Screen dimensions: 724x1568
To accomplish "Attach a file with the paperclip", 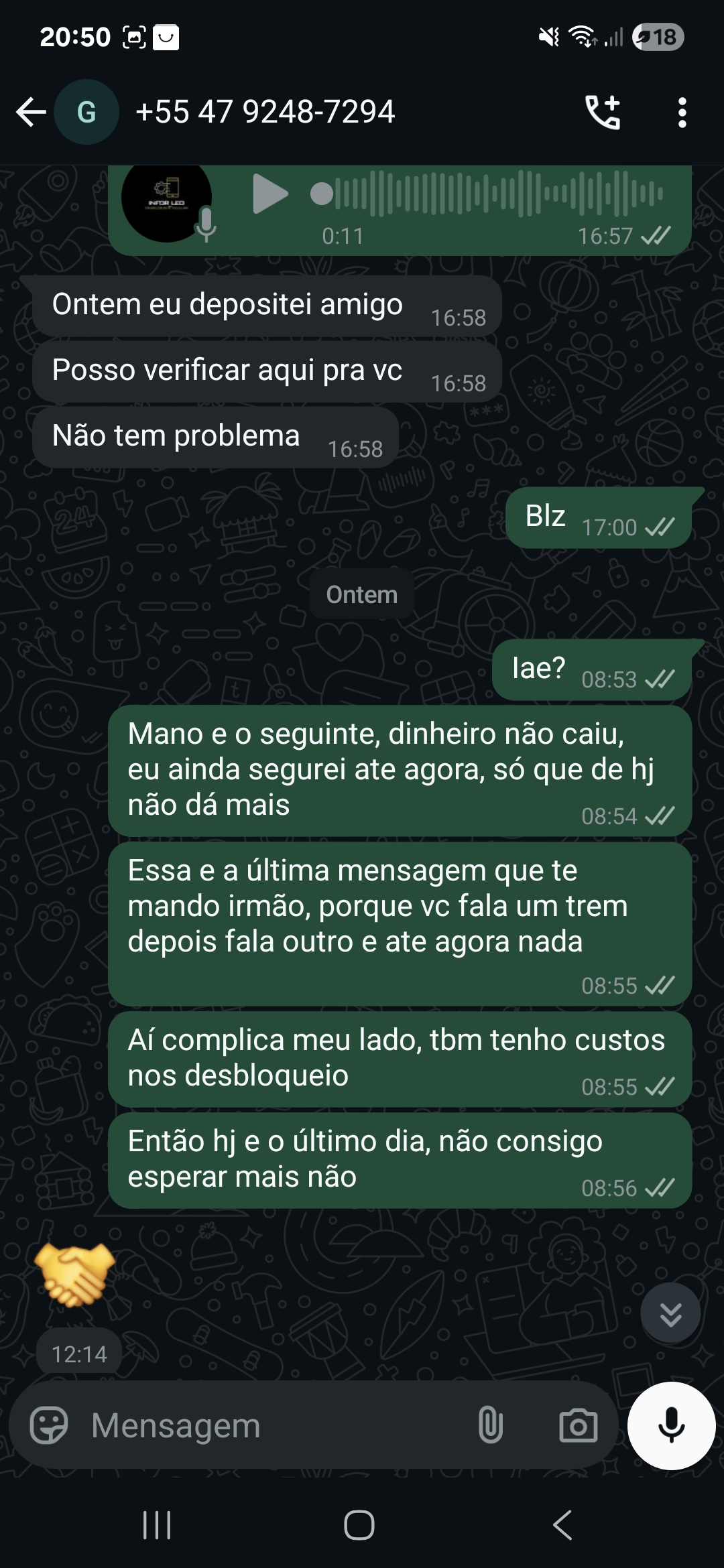I will [490, 1425].
